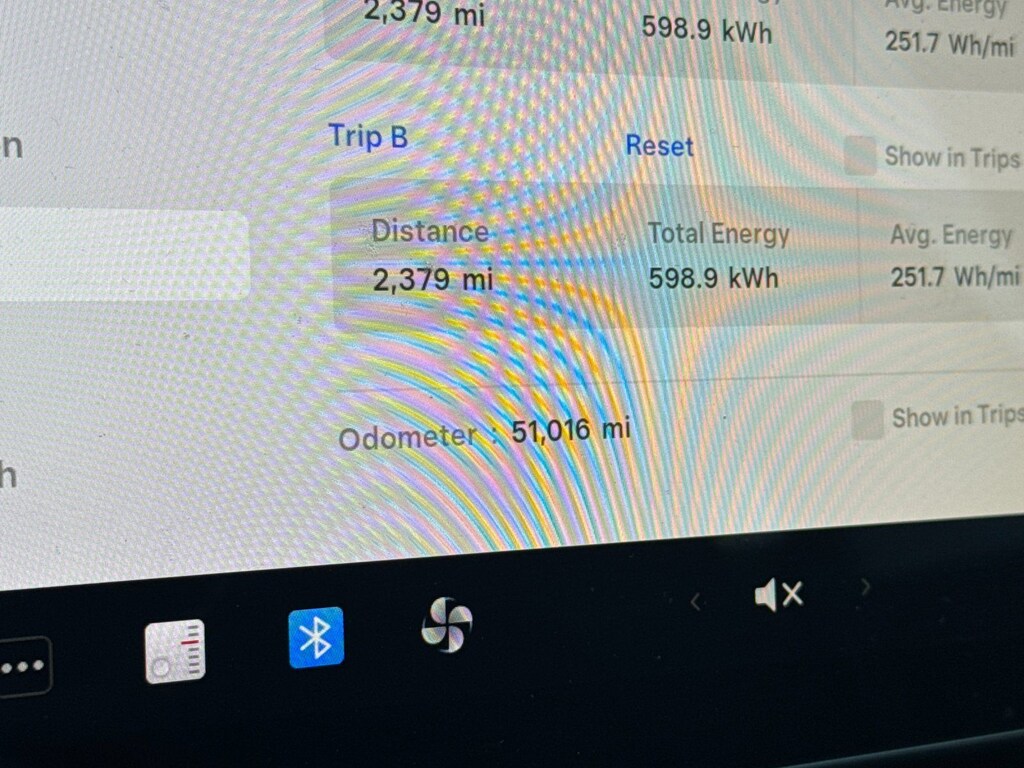1024x768 pixels.
Task: Raise volume with the right arrow
Action: click(x=866, y=587)
